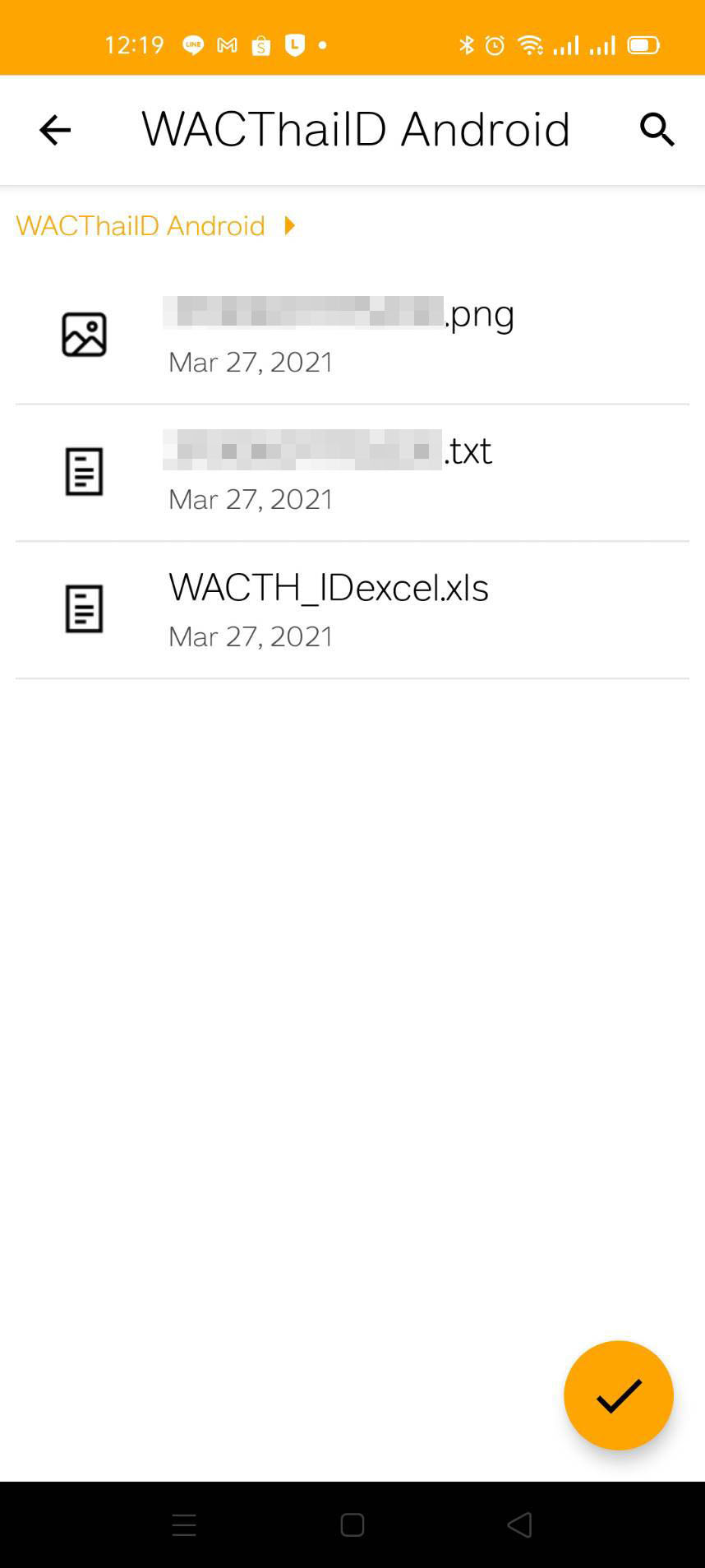Tap the WACThaiID Android breadcrumb
This screenshot has width=705, height=1568.
click(x=141, y=225)
